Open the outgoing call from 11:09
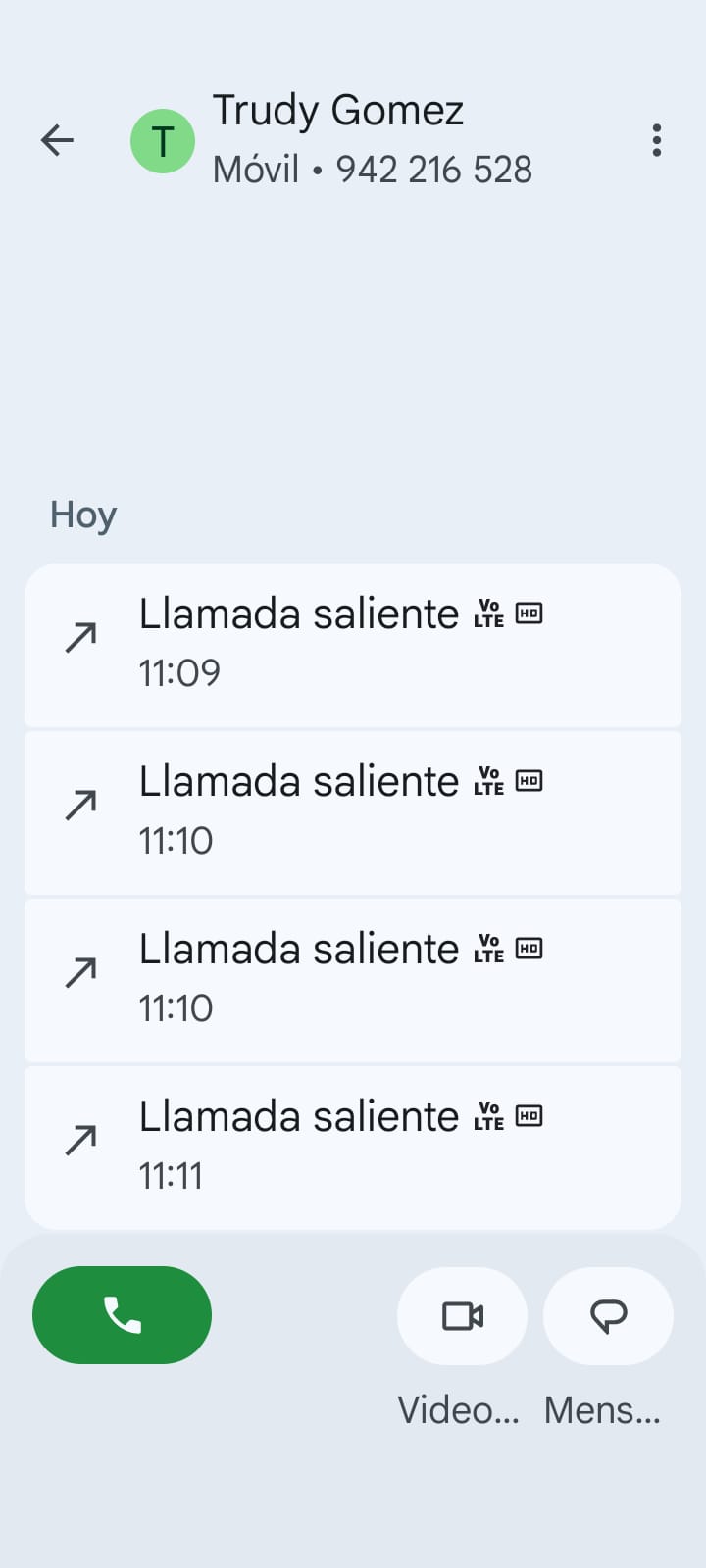The height and width of the screenshot is (1568, 706). pyautogui.click(x=353, y=644)
